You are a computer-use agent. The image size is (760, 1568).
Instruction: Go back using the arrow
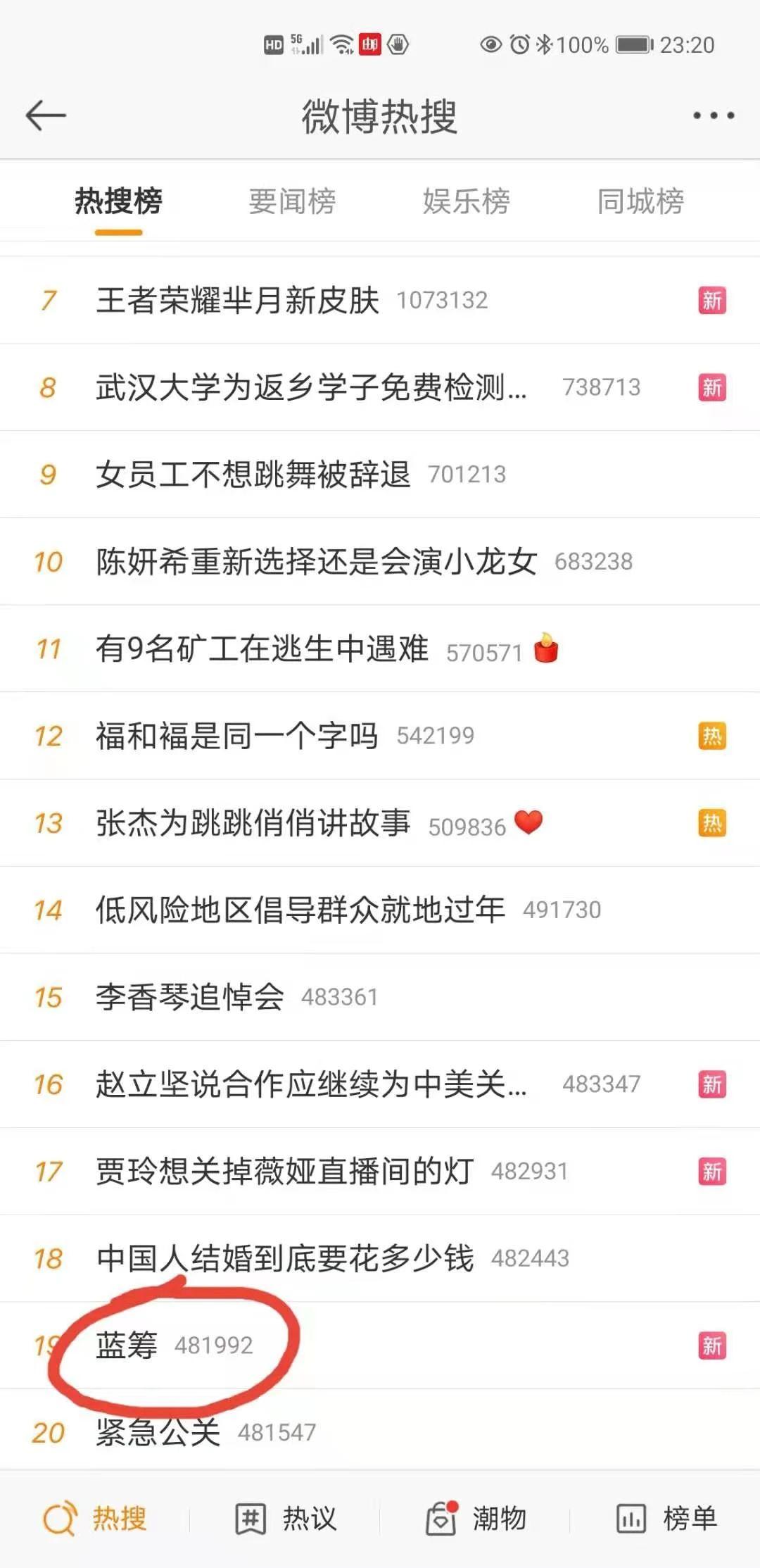pos(46,115)
